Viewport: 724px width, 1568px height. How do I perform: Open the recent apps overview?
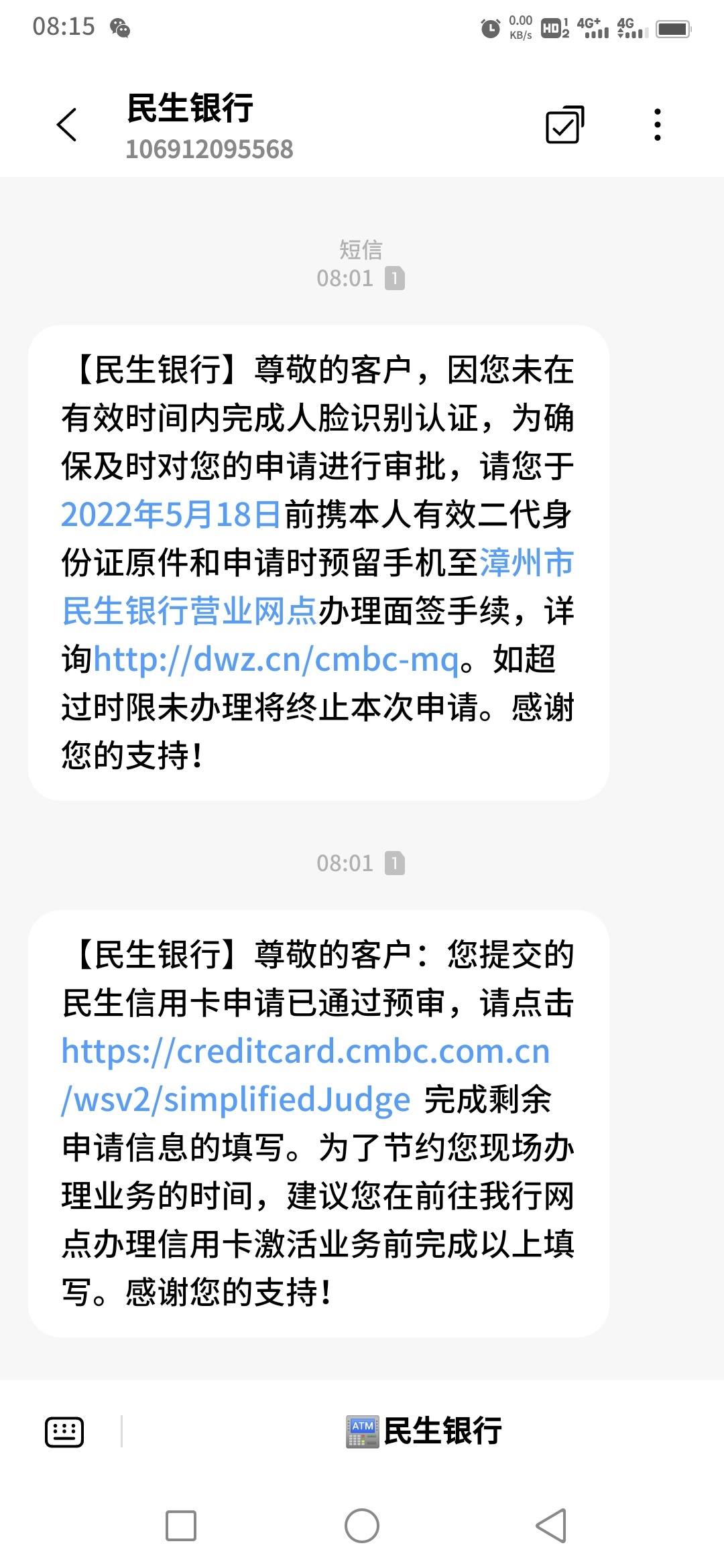[x=181, y=1526]
